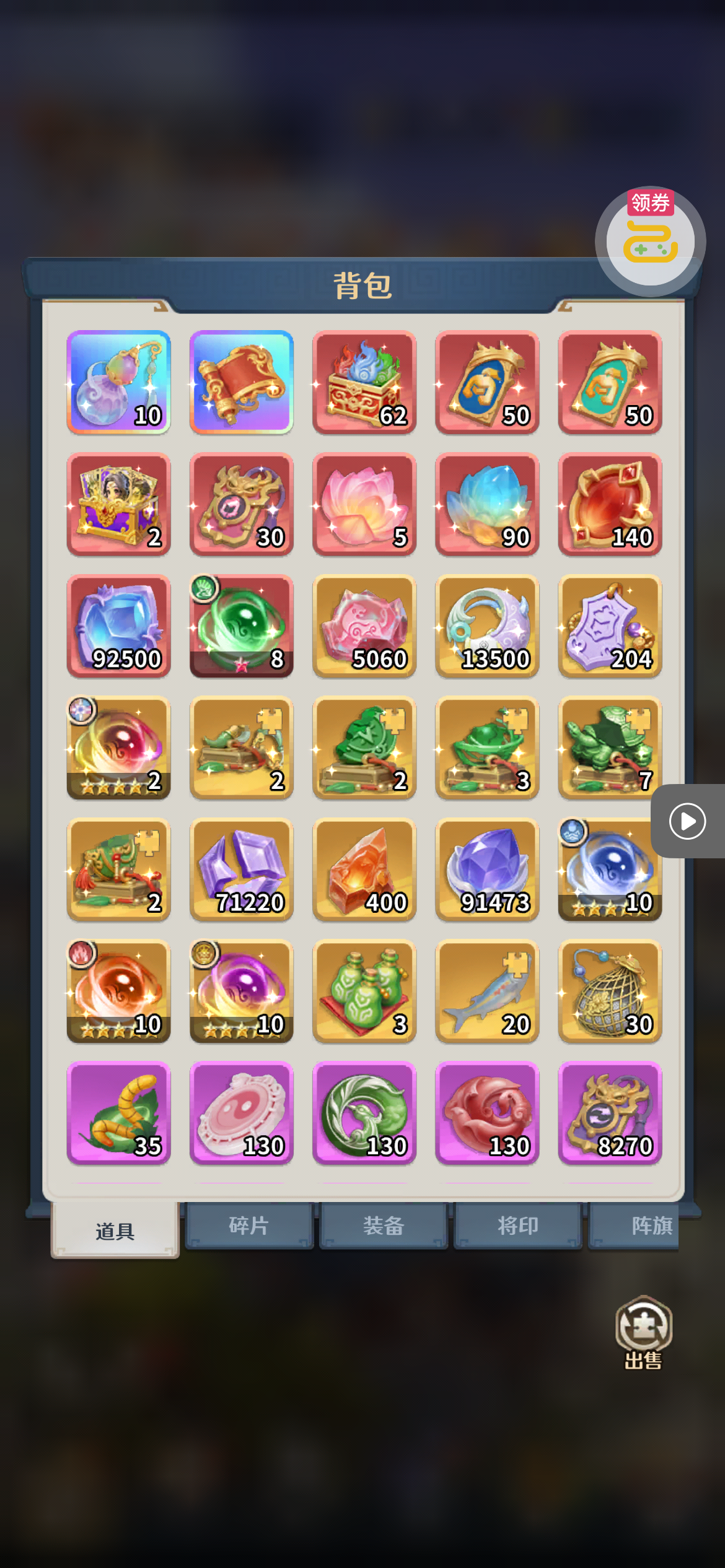Switch to the 将印 tab
725x1568 pixels.
click(518, 1226)
